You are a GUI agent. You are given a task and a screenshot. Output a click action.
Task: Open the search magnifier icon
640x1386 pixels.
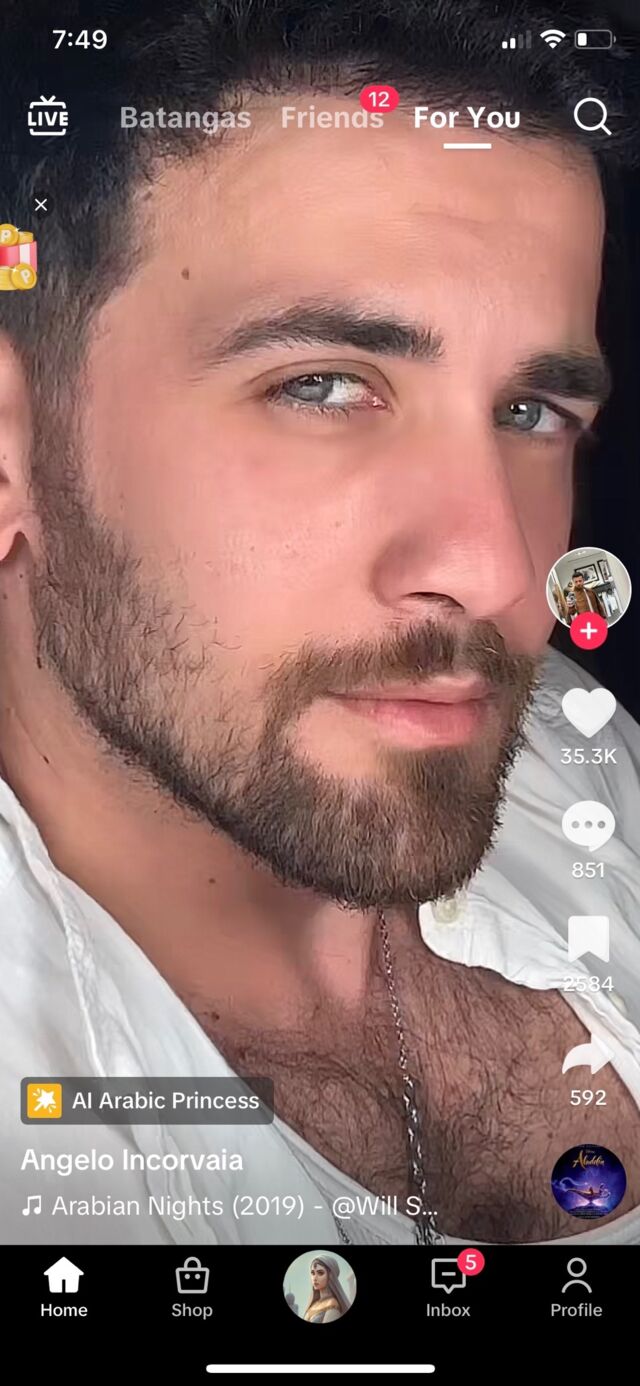[592, 117]
